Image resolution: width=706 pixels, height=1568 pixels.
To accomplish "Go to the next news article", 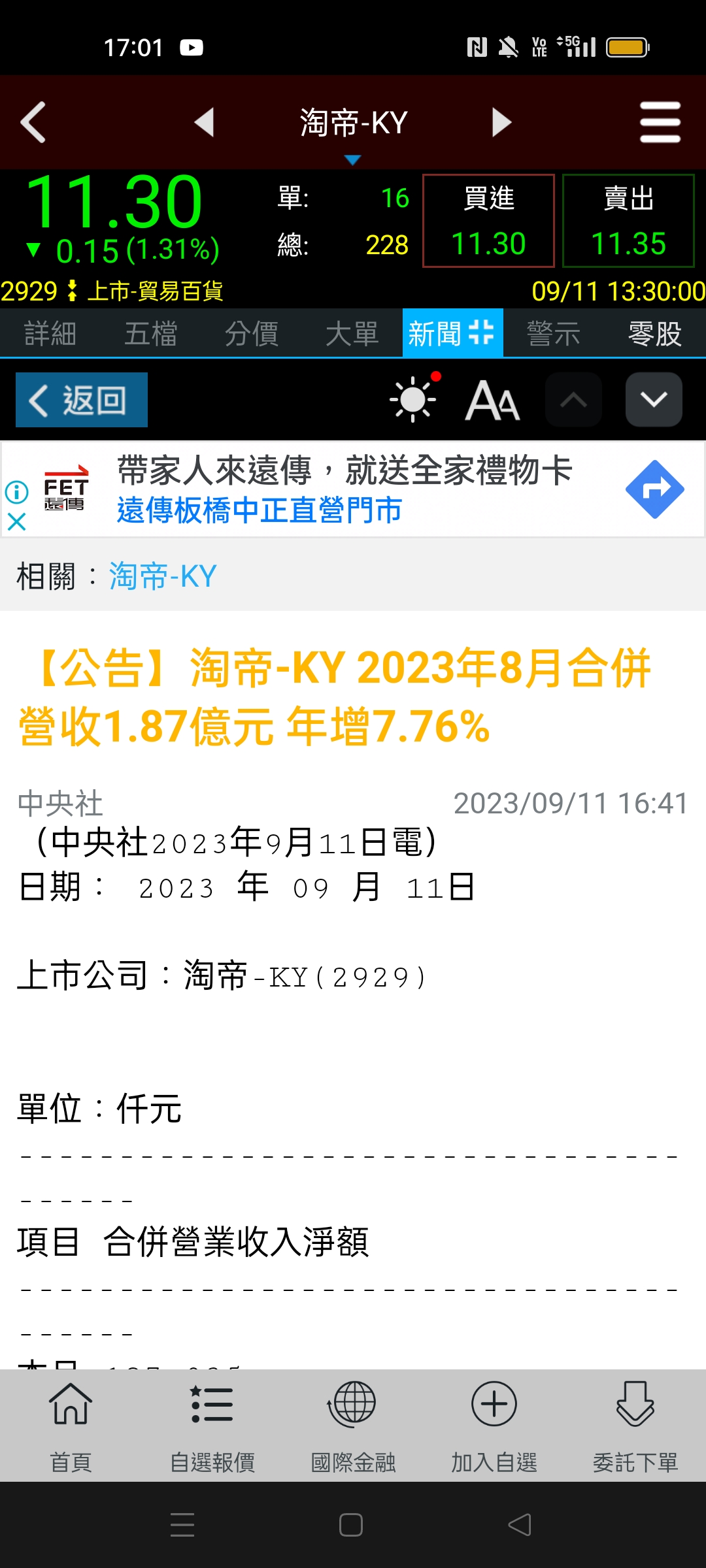I will pos(654,400).
